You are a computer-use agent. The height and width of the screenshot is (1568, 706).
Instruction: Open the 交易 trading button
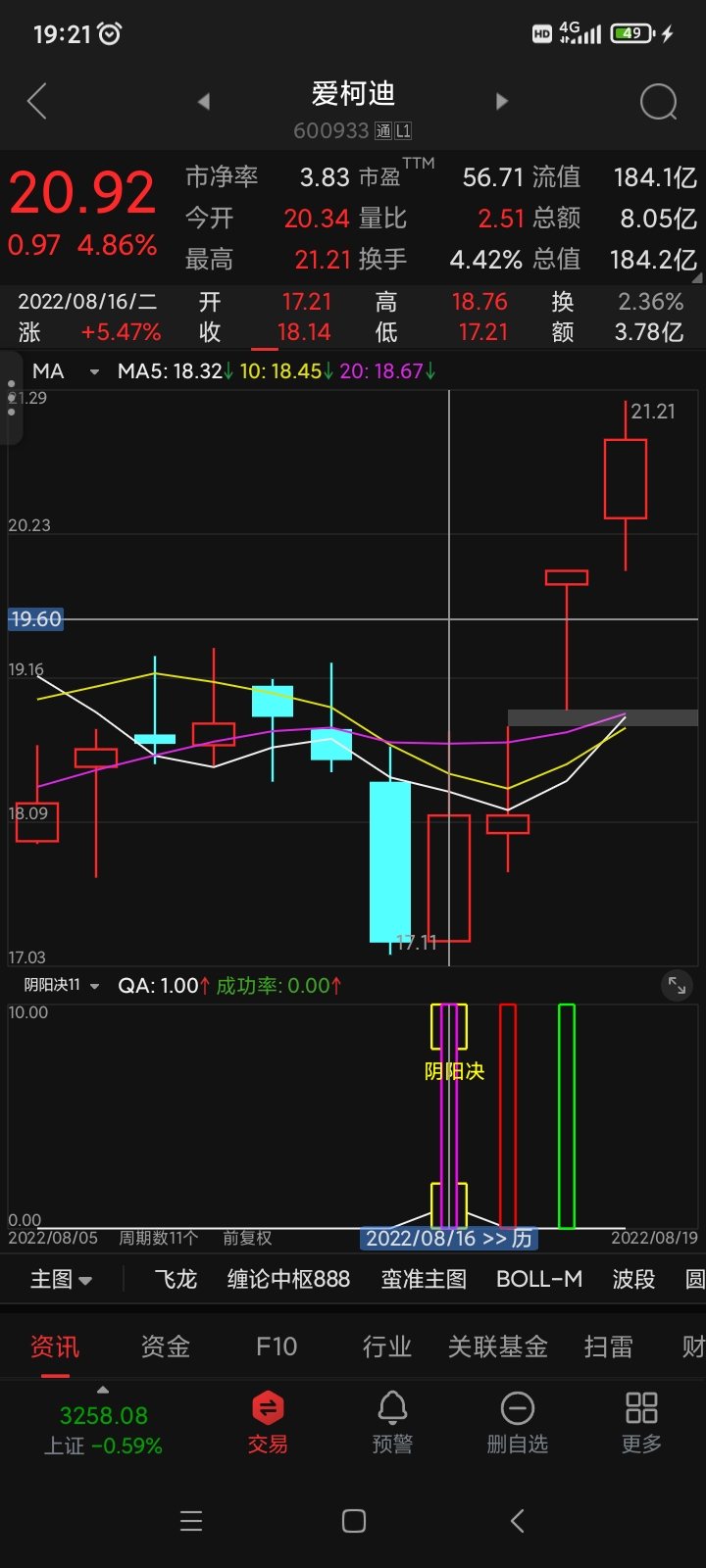[x=268, y=1422]
